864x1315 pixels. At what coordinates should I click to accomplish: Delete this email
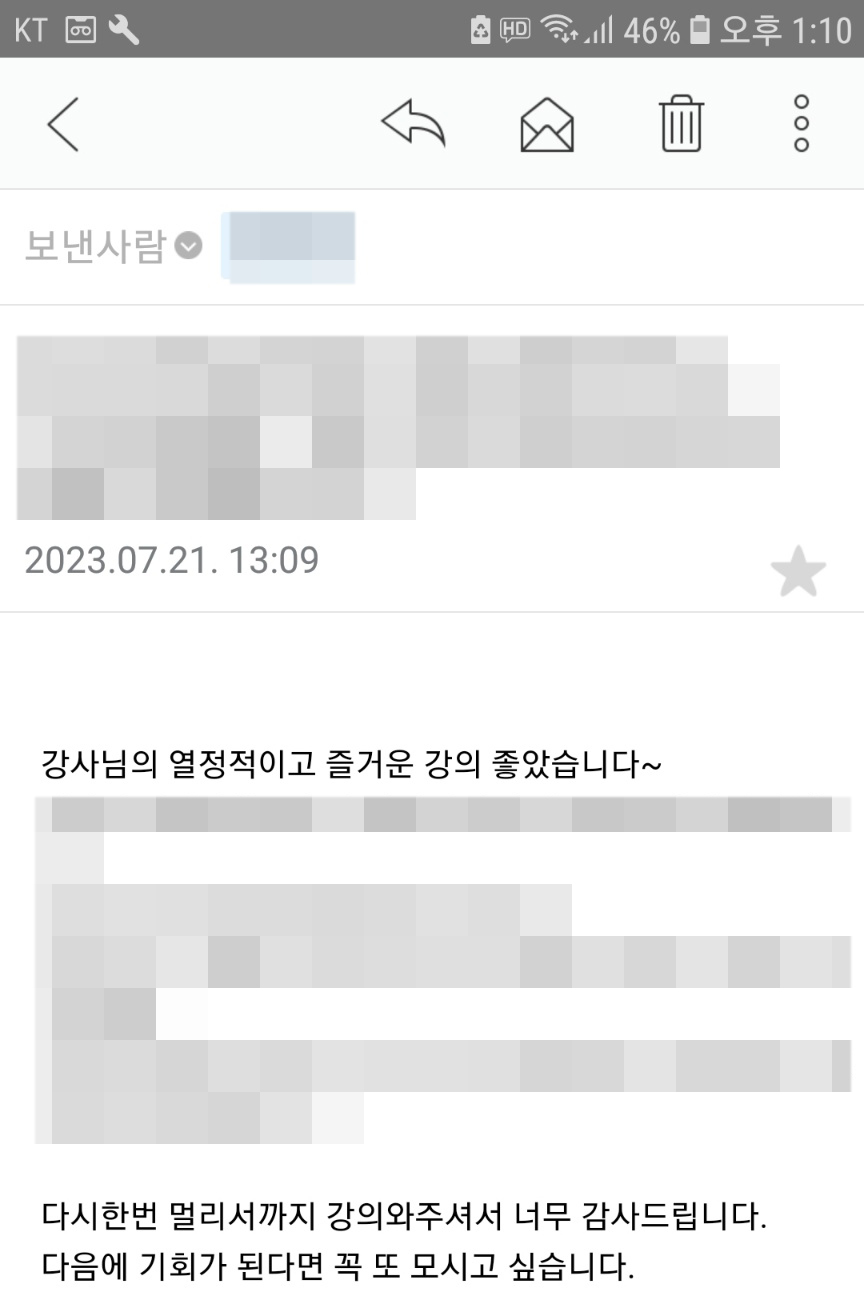pyautogui.click(x=682, y=125)
